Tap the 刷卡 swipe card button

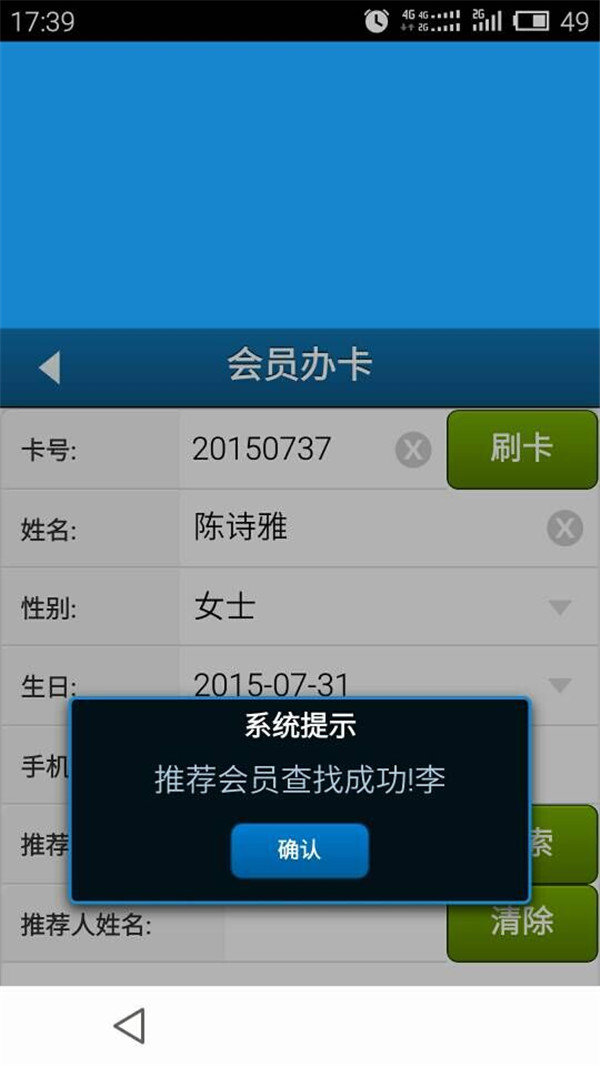(521, 449)
